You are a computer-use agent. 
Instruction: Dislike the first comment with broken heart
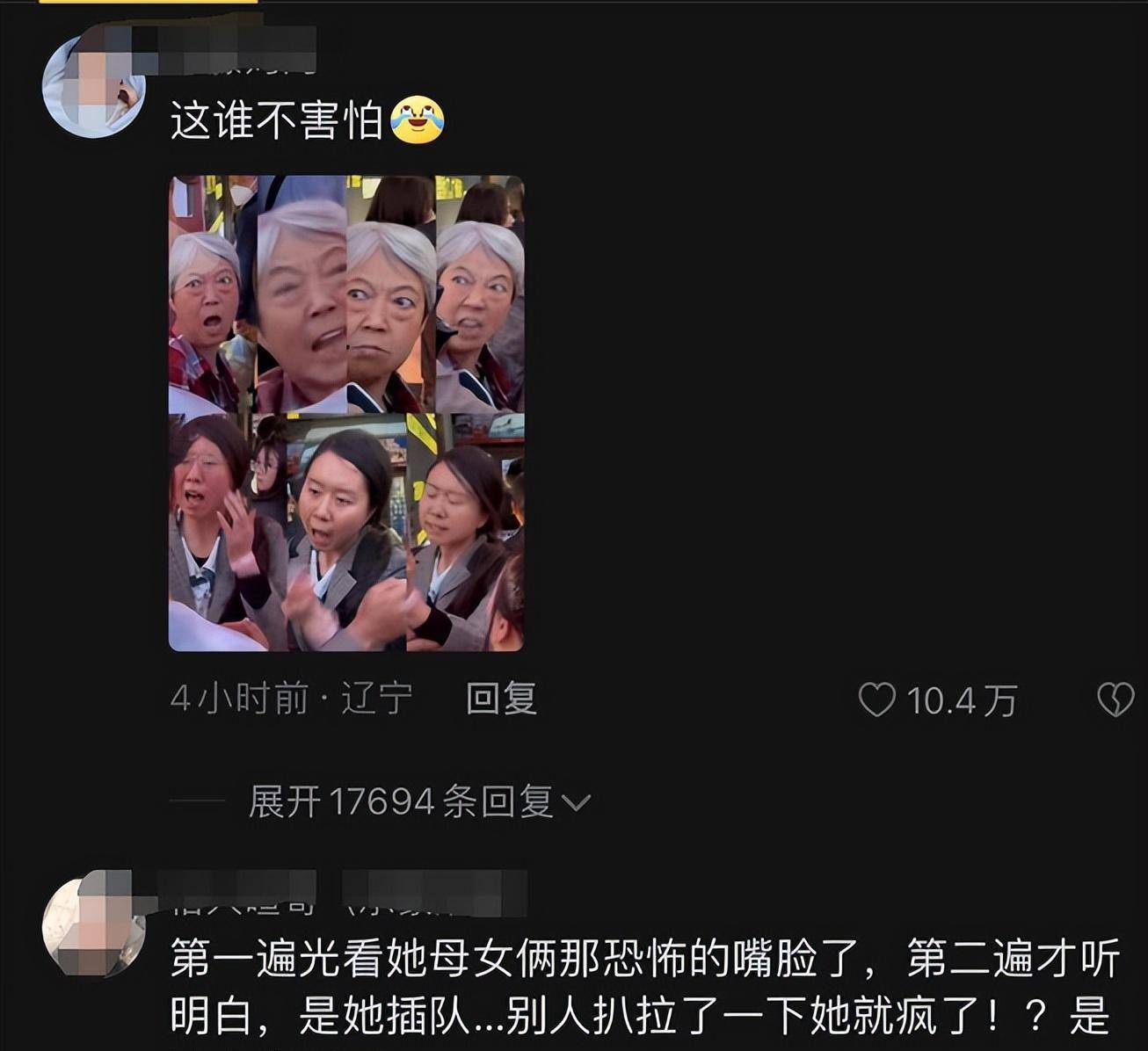tap(1115, 700)
